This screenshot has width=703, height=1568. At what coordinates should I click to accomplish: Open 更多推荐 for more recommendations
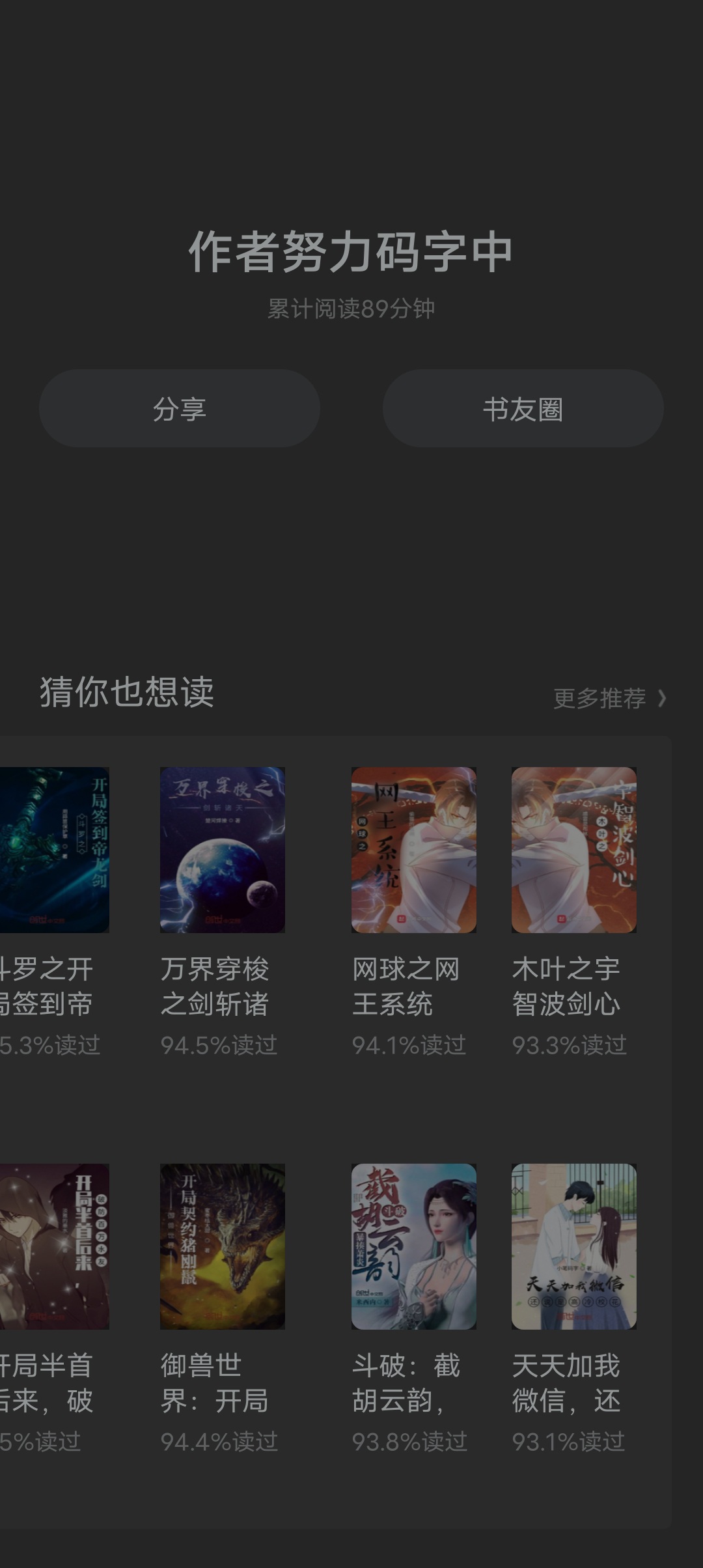pyautogui.click(x=609, y=698)
